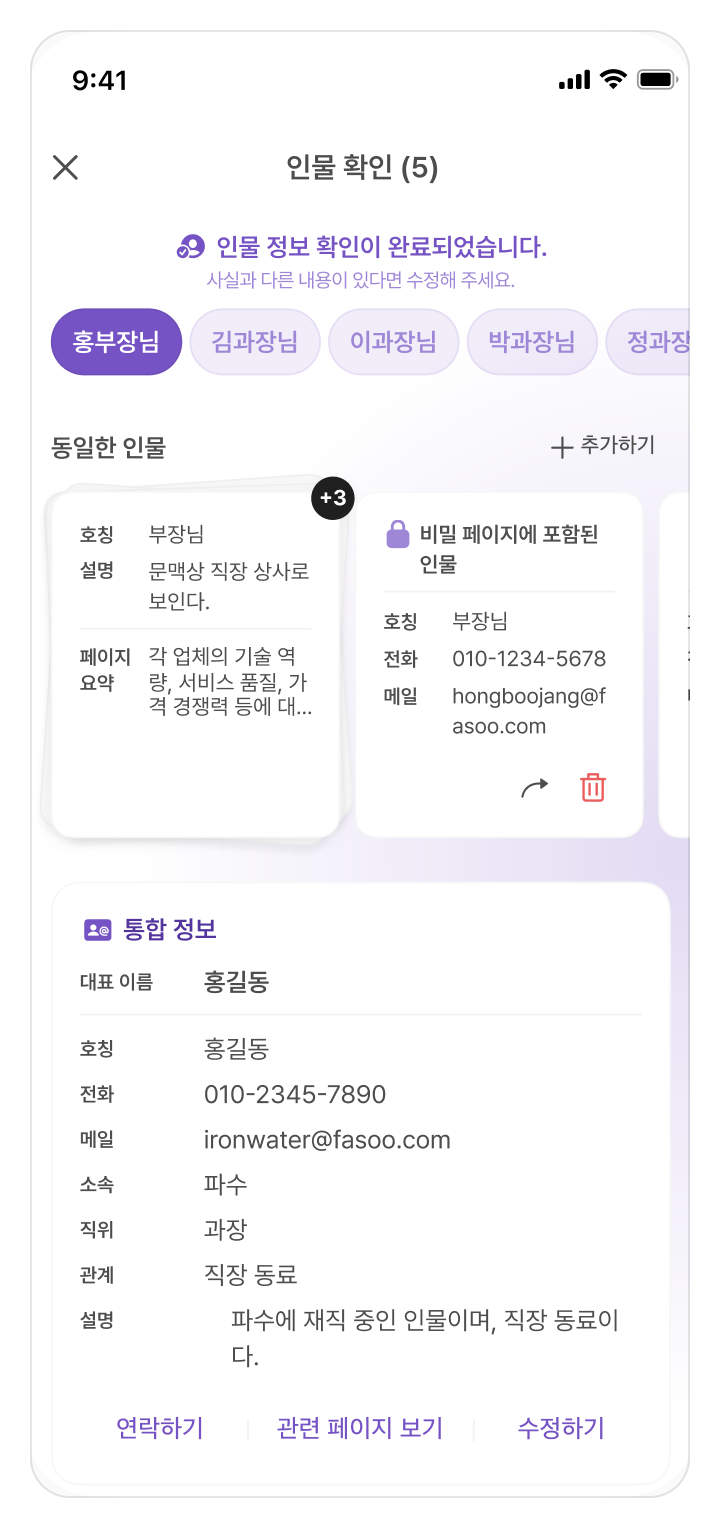Viewport: 720px width, 1528px height.
Task: Open 관련 페이지 보기
Action: (360, 1428)
